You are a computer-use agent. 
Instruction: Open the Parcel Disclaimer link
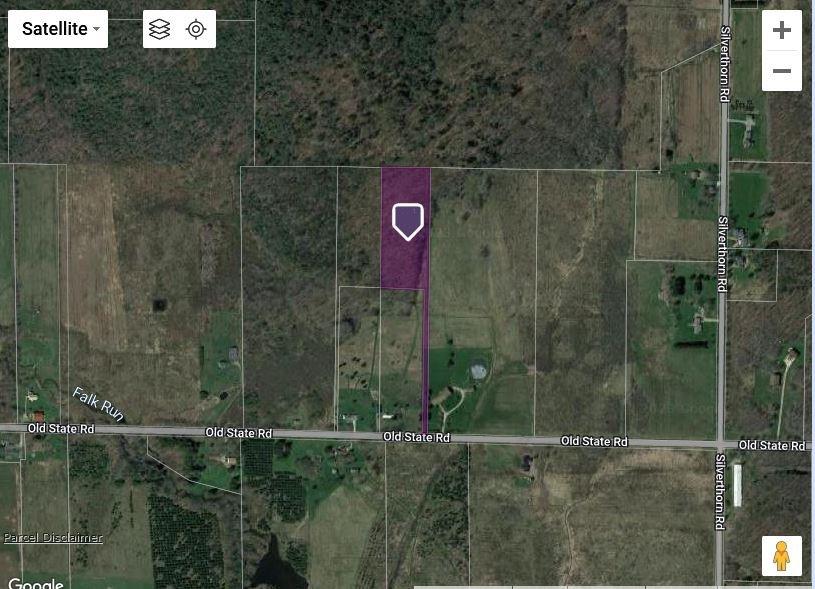point(52,538)
